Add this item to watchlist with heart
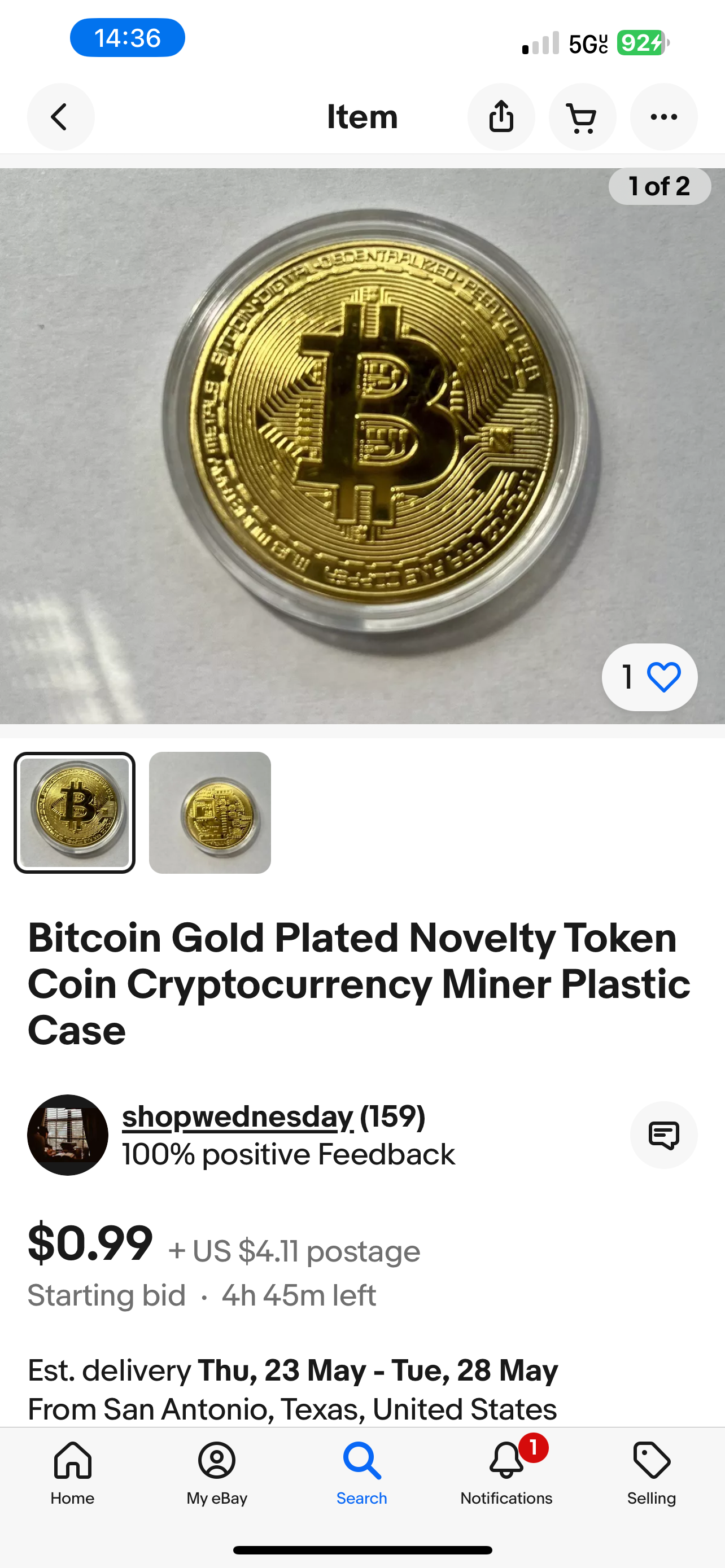 pyautogui.click(x=662, y=677)
